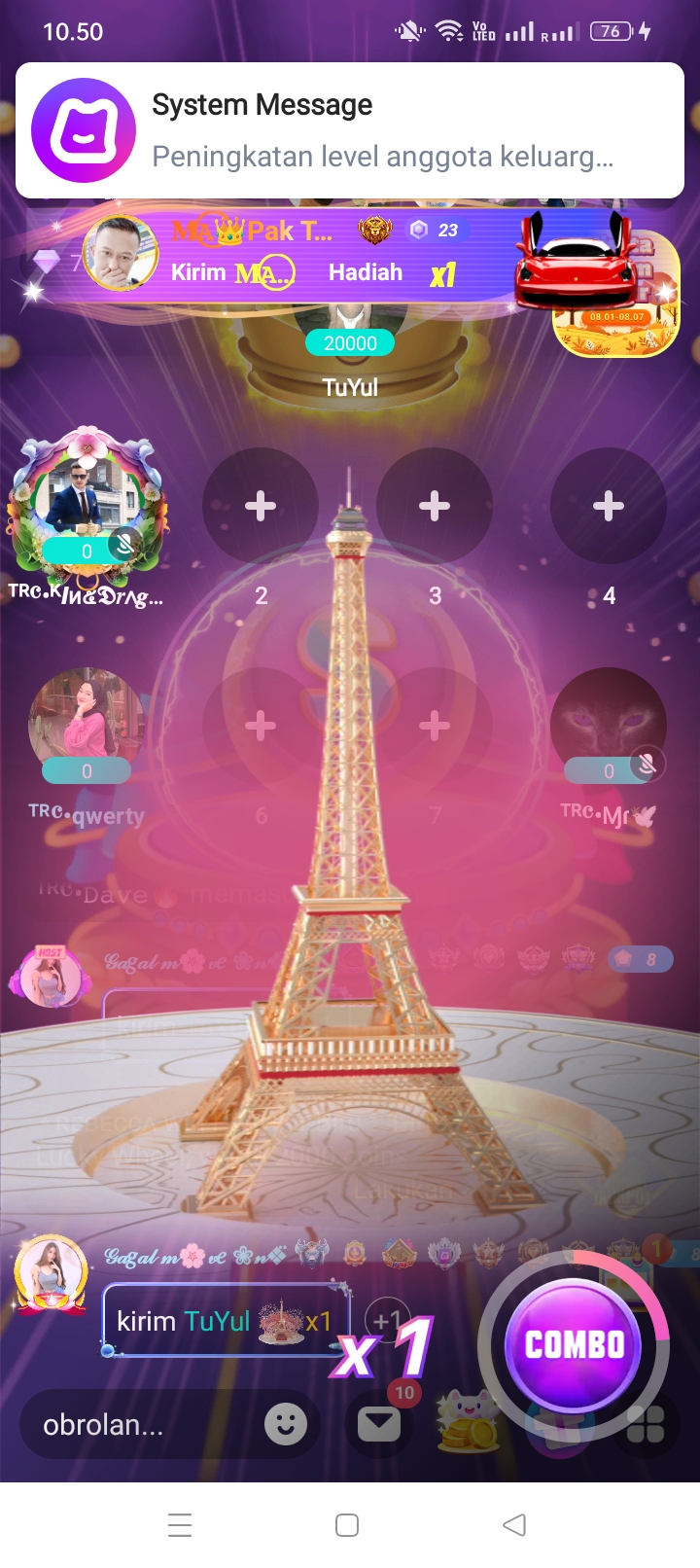
Task: Join empty mic seat 2
Action: [260, 506]
